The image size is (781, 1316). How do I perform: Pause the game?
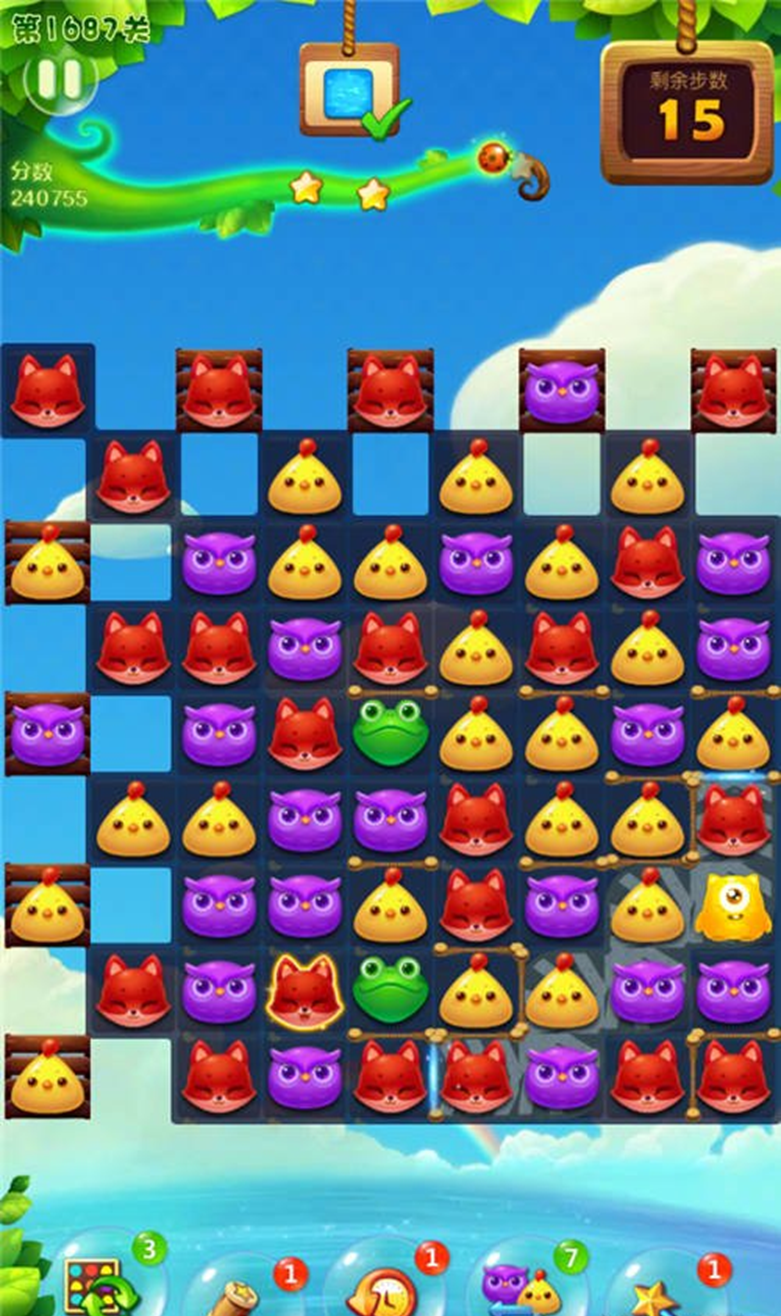pos(60,81)
